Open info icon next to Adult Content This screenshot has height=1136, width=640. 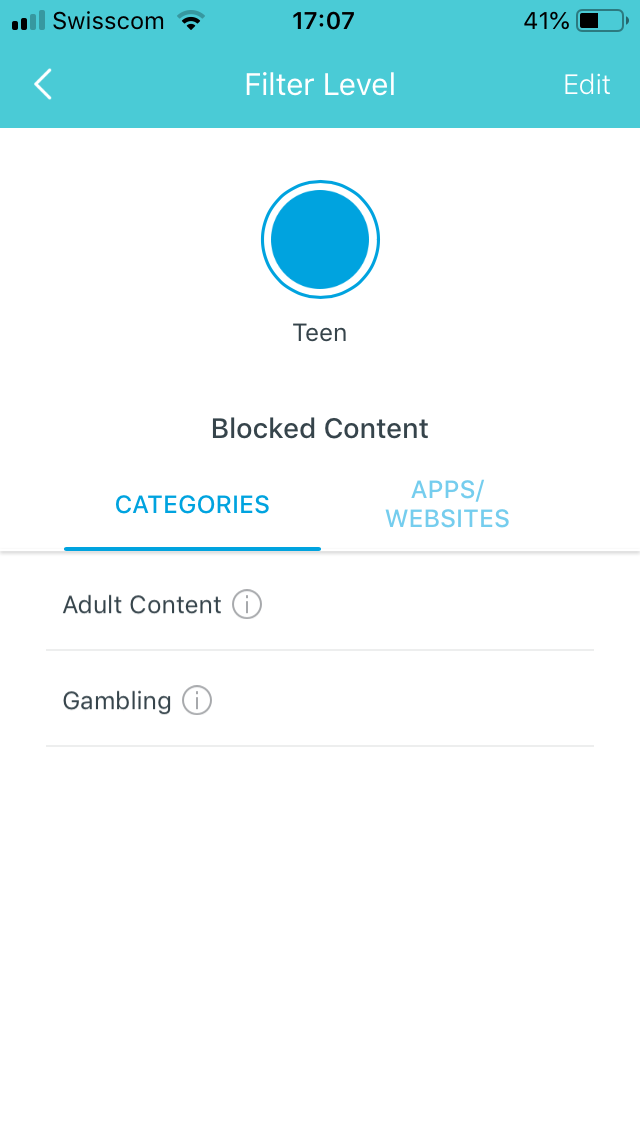(x=247, y=604)
